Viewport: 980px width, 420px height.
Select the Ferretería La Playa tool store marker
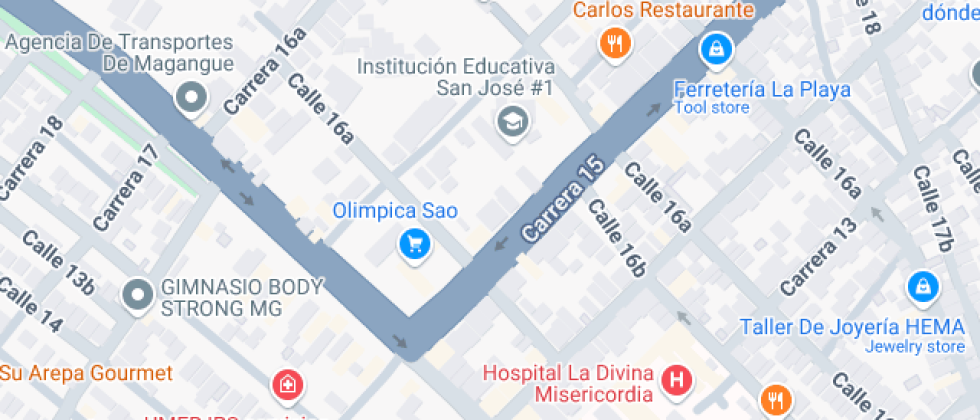(x=716, y=49)
